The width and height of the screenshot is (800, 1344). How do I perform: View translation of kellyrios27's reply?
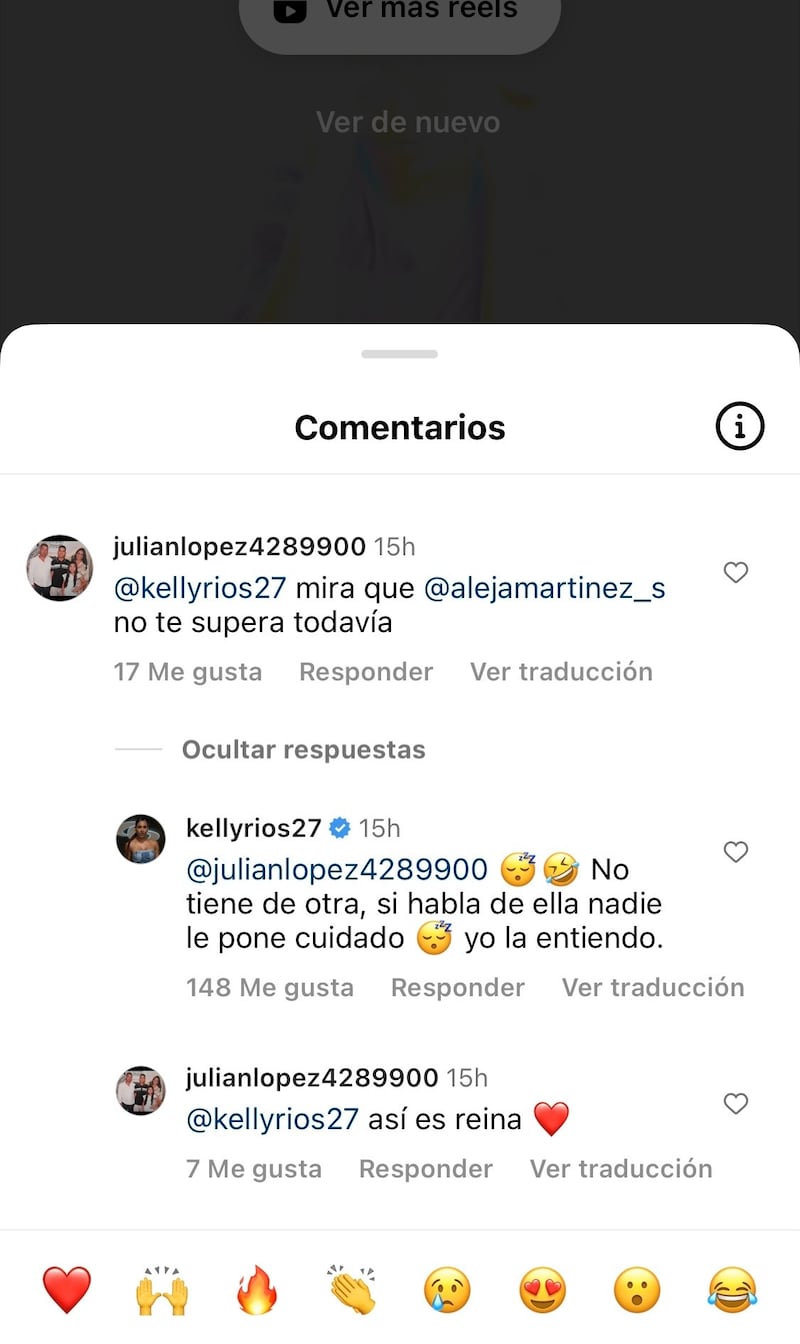(653, 988)
